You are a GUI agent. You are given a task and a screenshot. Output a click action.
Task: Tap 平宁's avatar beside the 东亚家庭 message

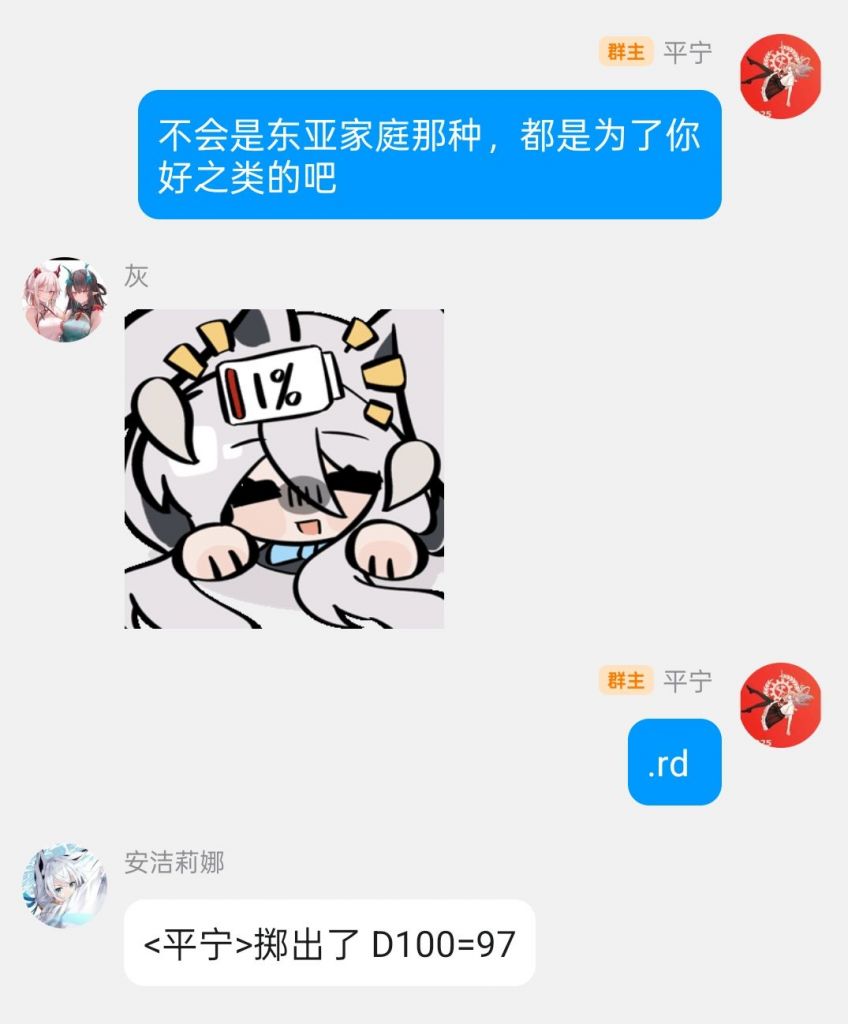(780, 76)
